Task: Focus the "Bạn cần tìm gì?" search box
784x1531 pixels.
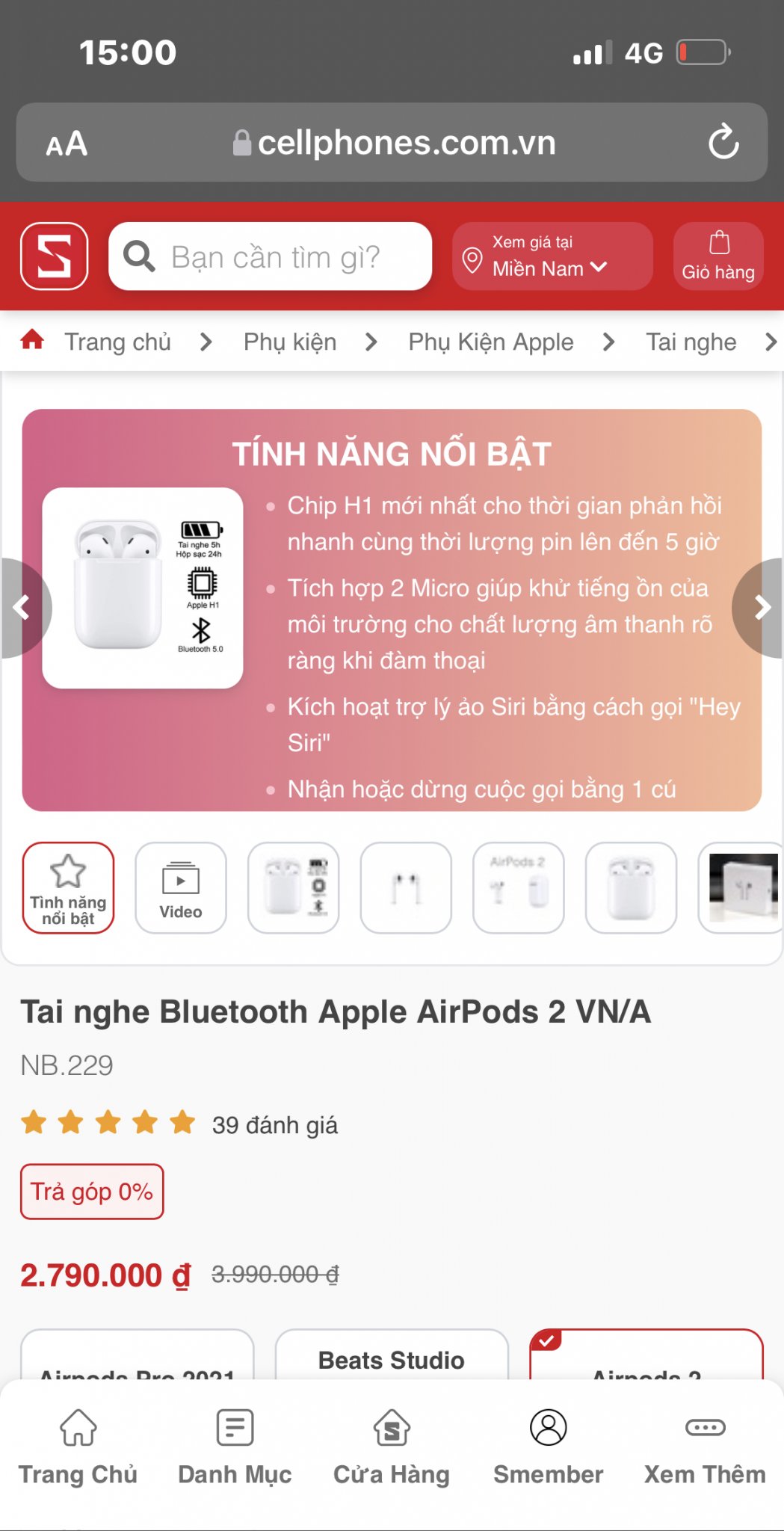Action: point(271,256)
